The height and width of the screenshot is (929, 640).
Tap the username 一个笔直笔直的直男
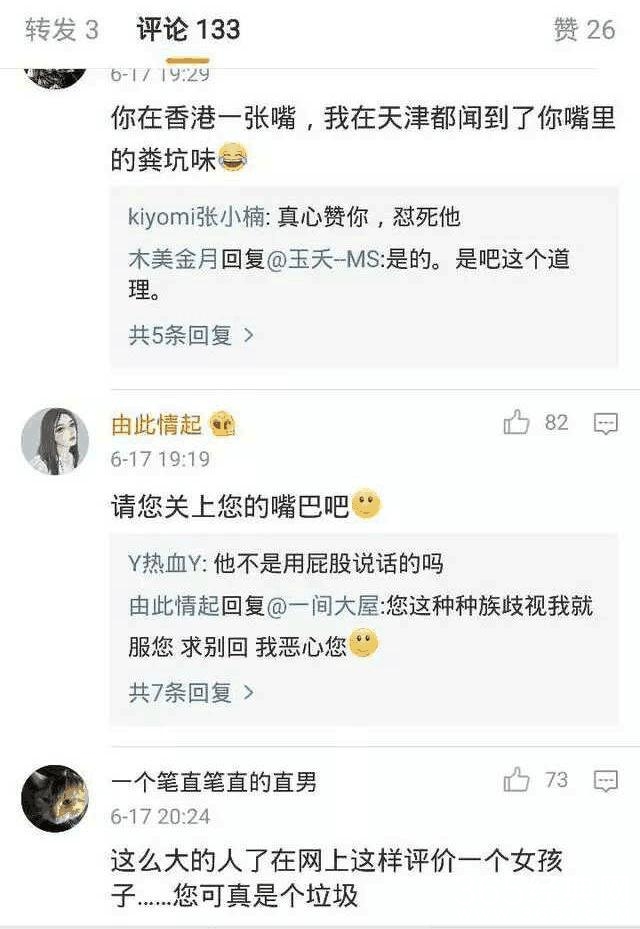(x=214, y=781)
